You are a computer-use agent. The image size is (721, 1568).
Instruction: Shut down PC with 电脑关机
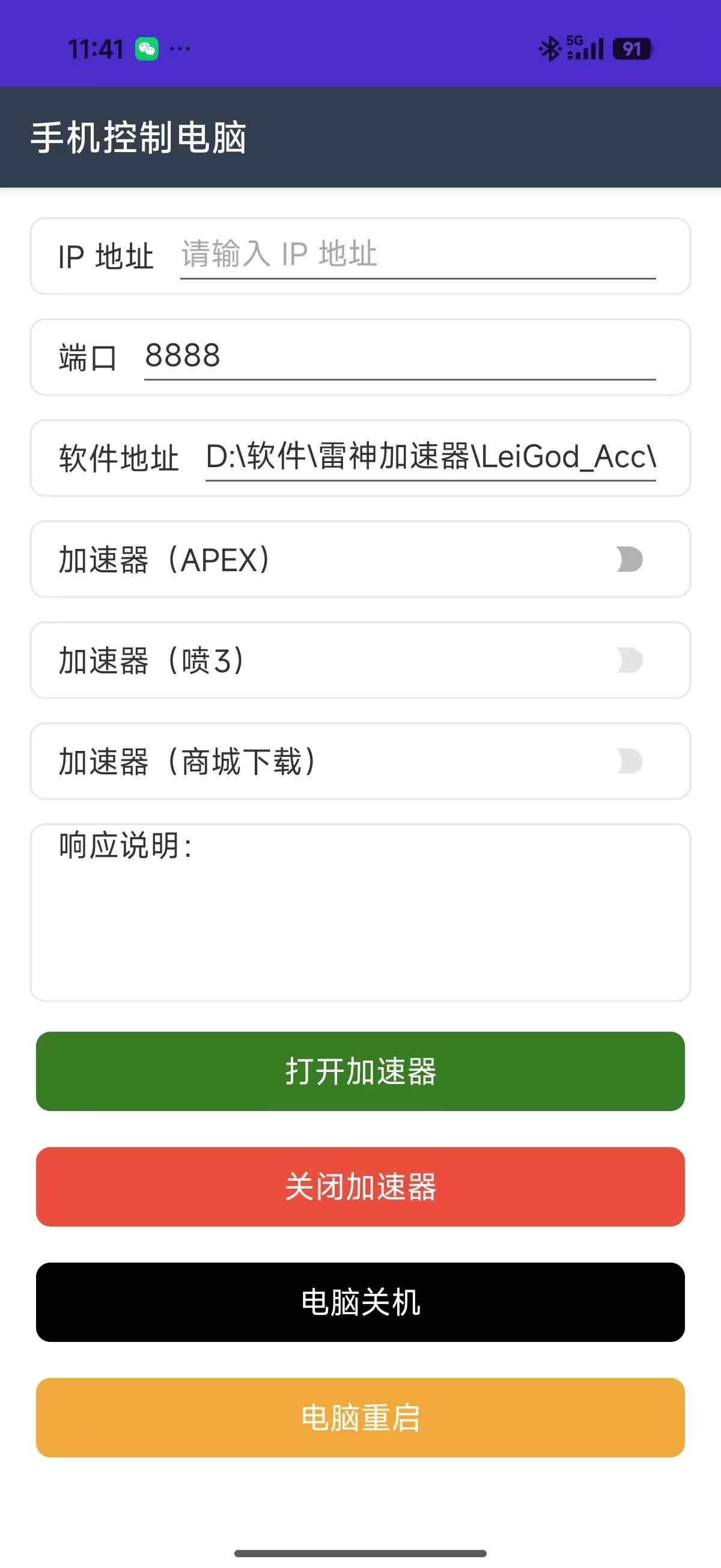(x=360, y=1302)
